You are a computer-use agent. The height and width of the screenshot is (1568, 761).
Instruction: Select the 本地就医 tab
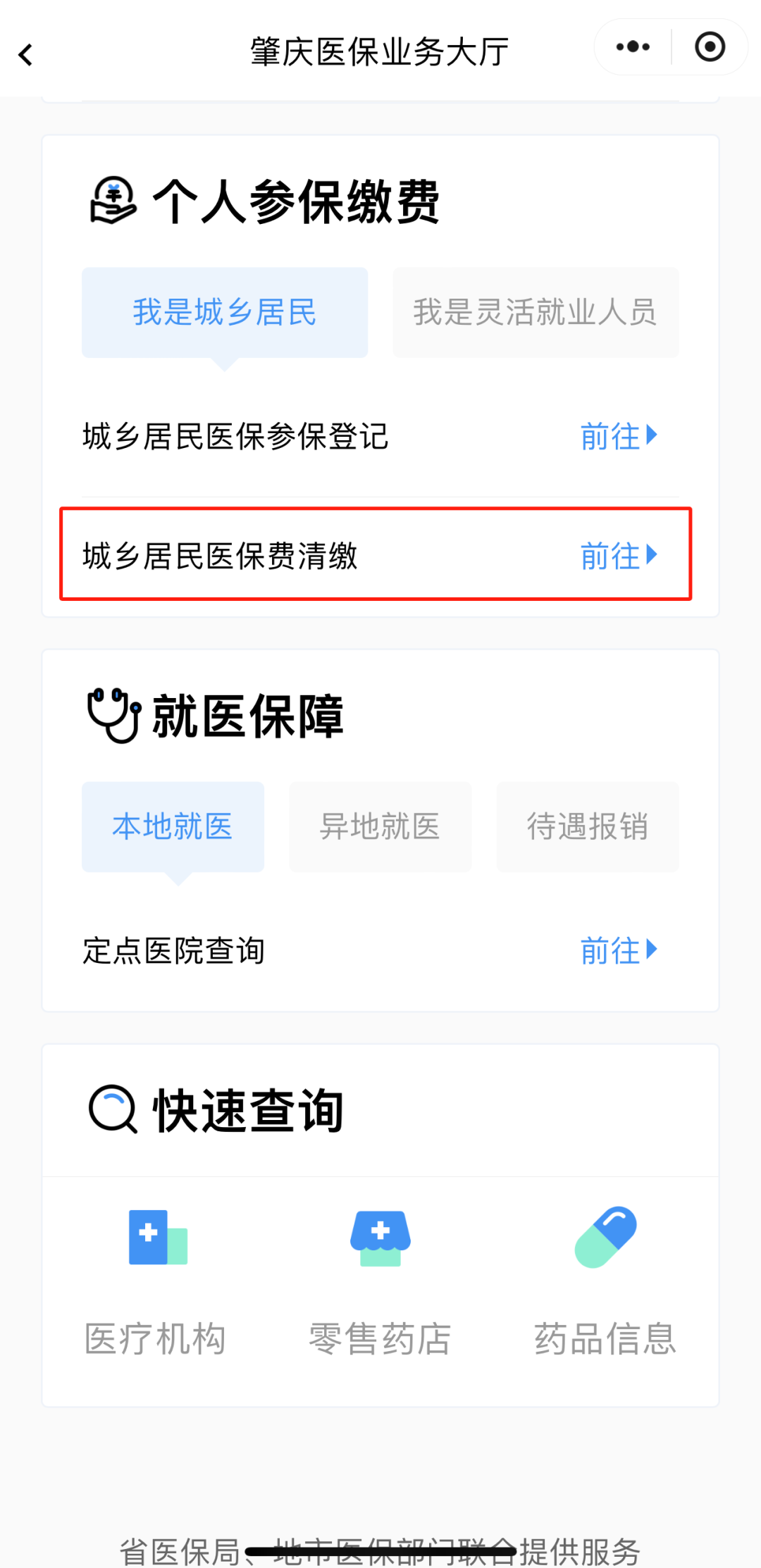click(x=173, y=826)
